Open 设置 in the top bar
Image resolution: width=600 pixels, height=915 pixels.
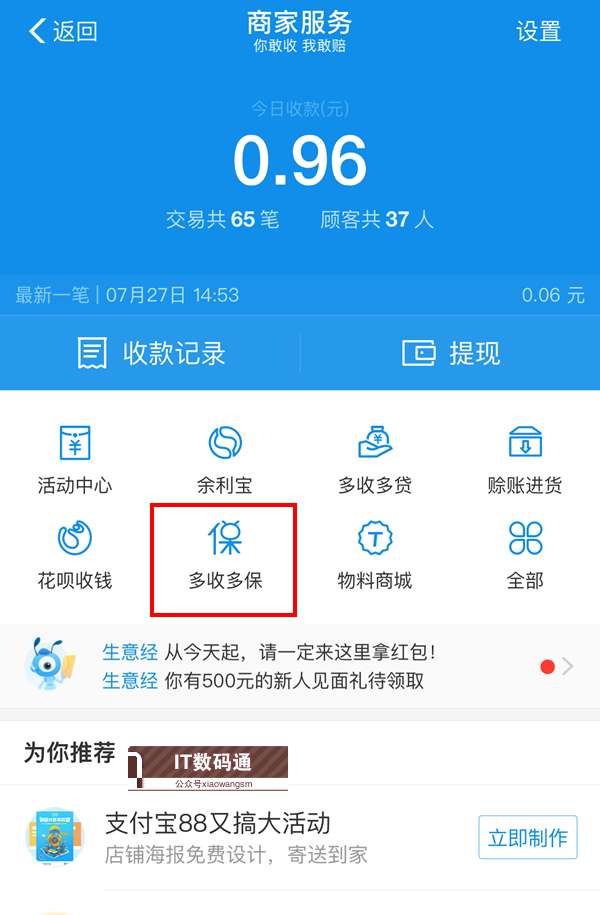click(538, 31)
